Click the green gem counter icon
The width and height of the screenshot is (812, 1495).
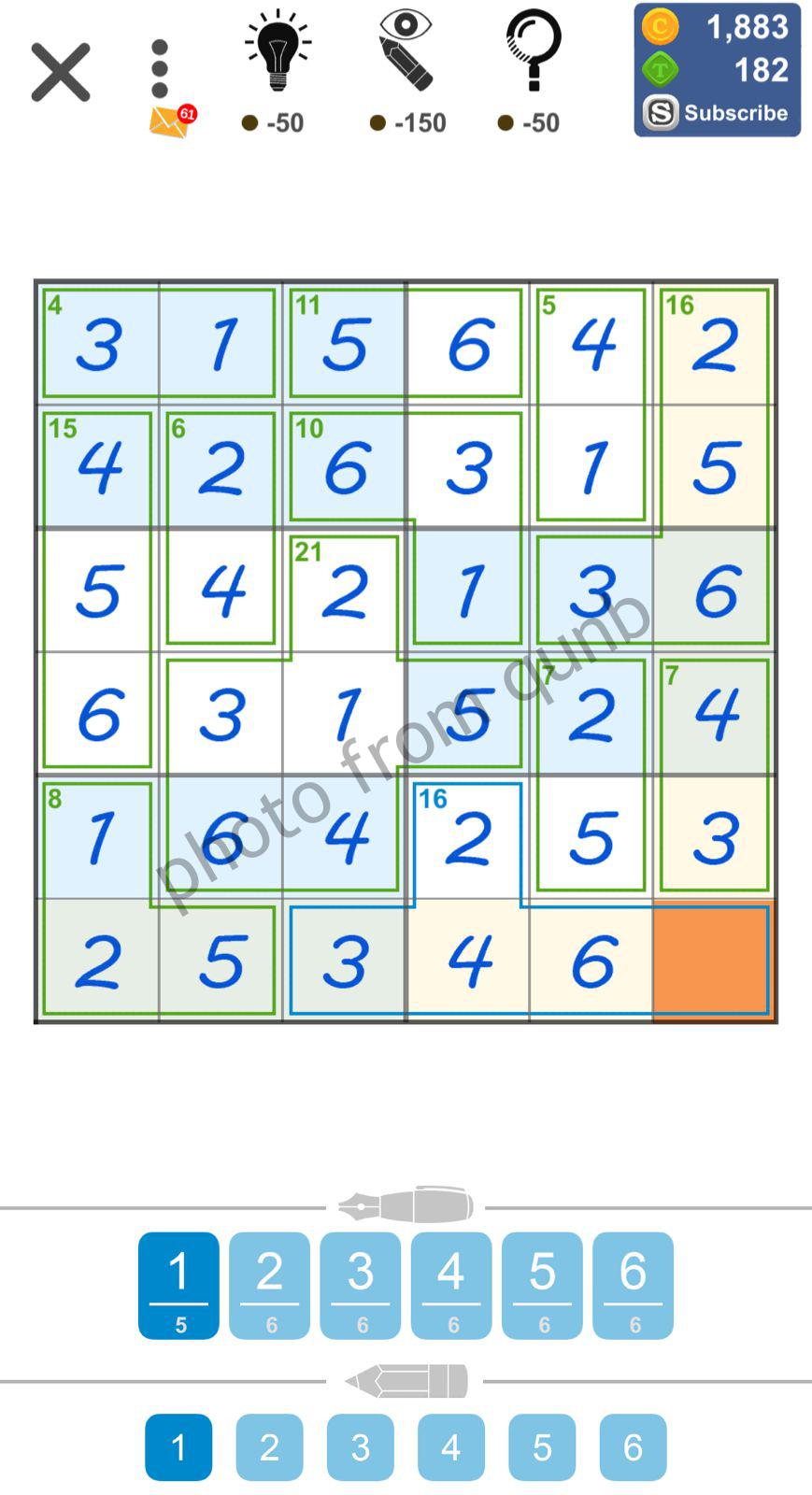click(660, 67)
